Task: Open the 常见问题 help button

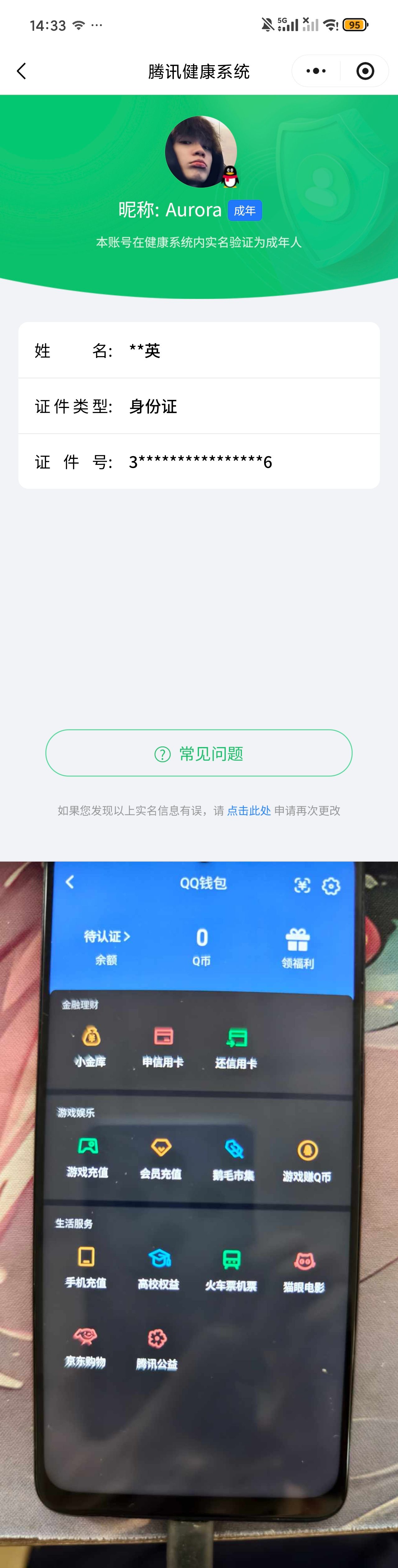Action: 199,754
